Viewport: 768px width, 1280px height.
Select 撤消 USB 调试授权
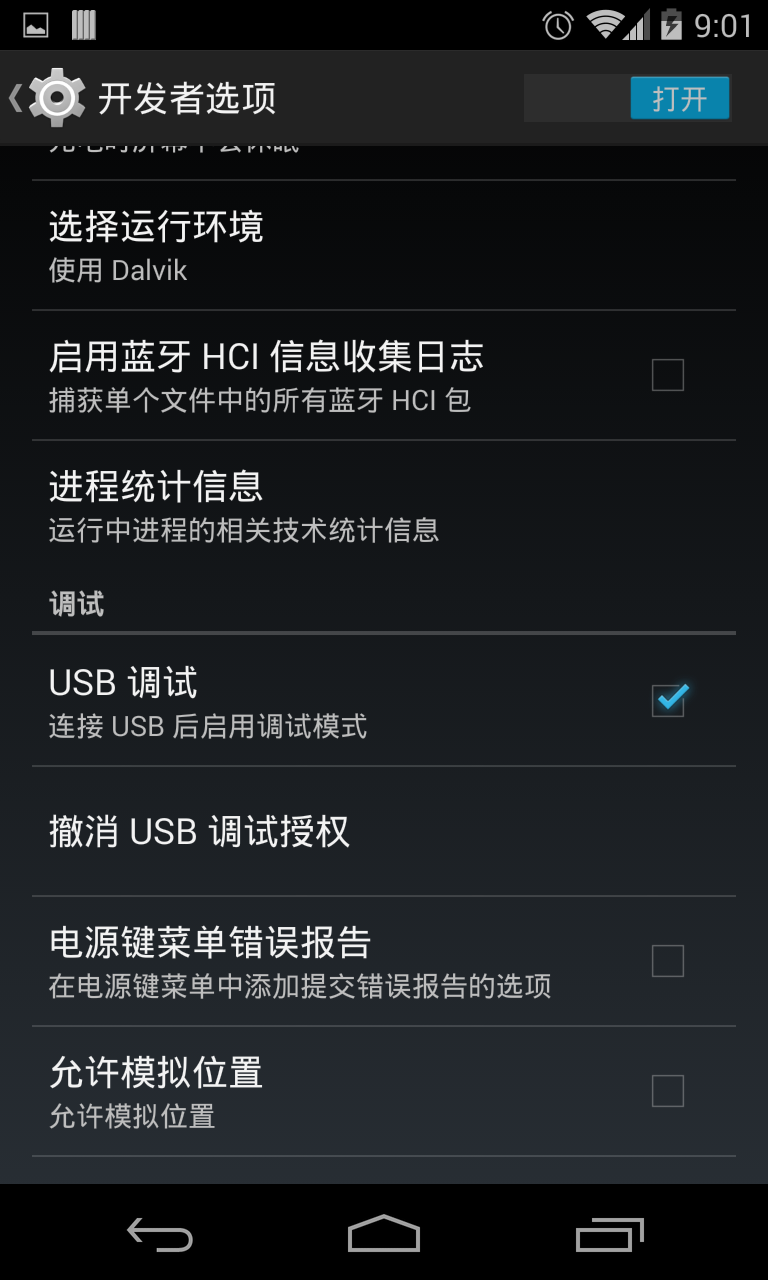click(x=384, y=831)
